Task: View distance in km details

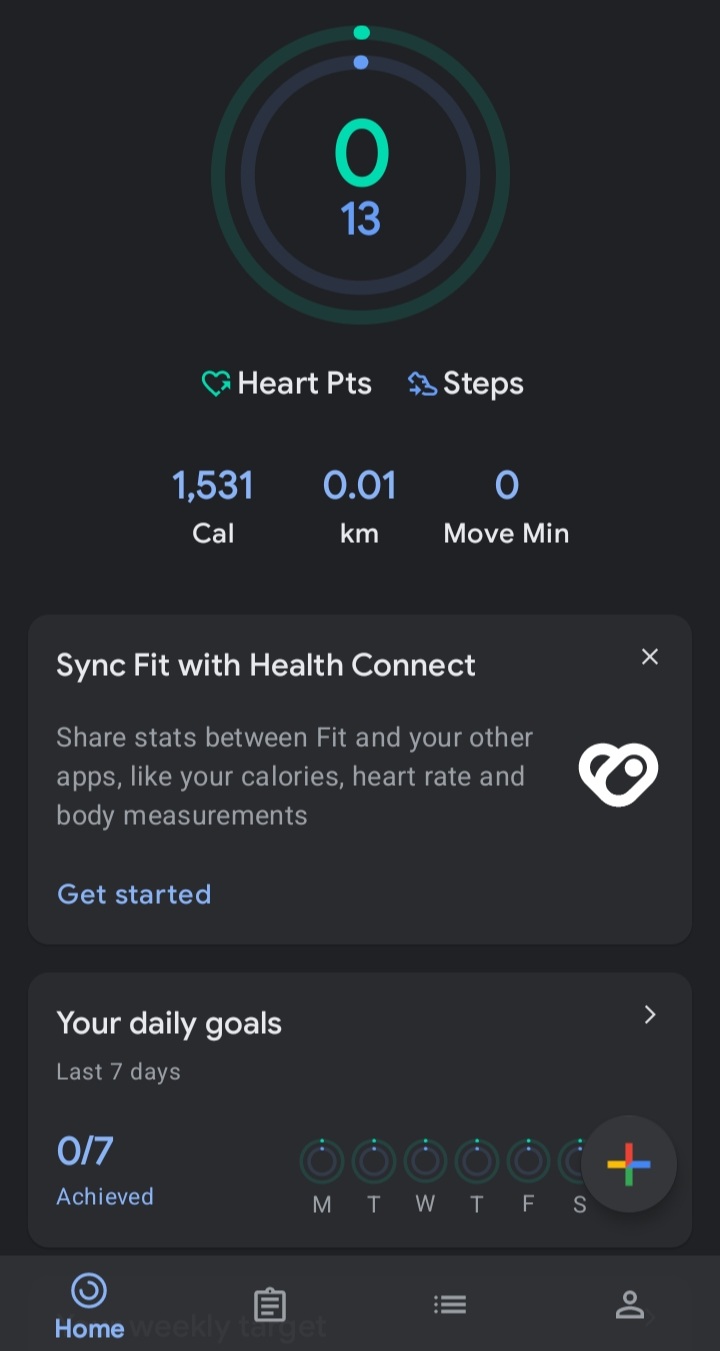Action: pos(360,506)
